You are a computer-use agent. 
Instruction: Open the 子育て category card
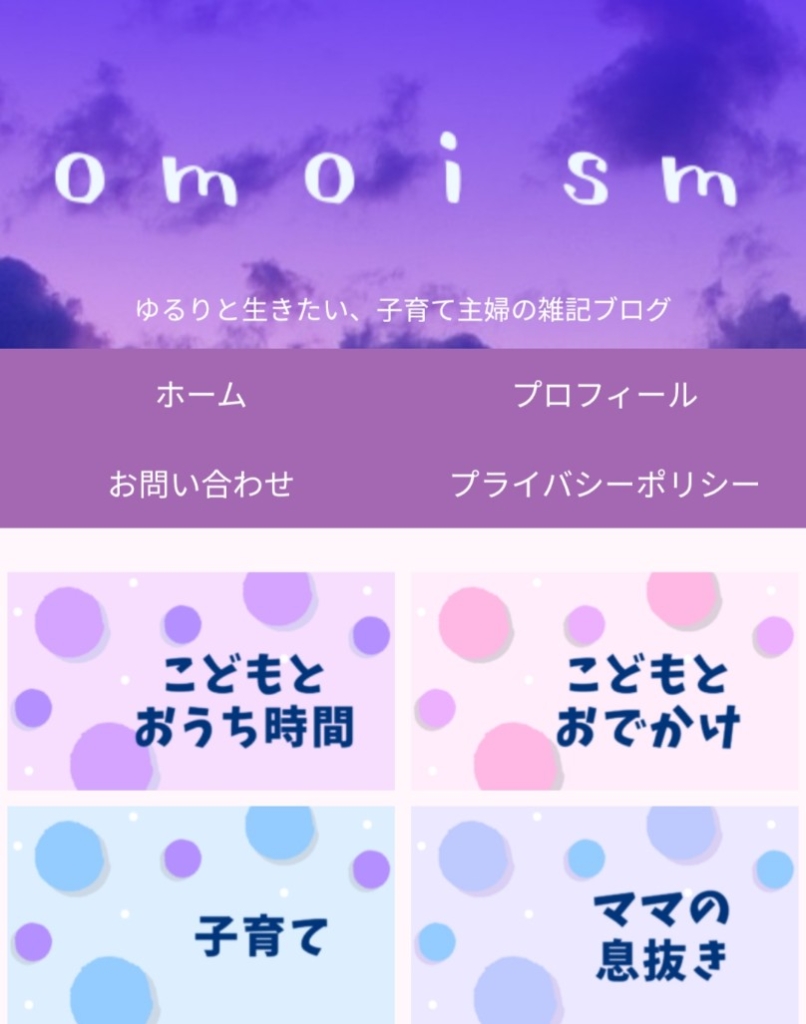click(201, 915)
